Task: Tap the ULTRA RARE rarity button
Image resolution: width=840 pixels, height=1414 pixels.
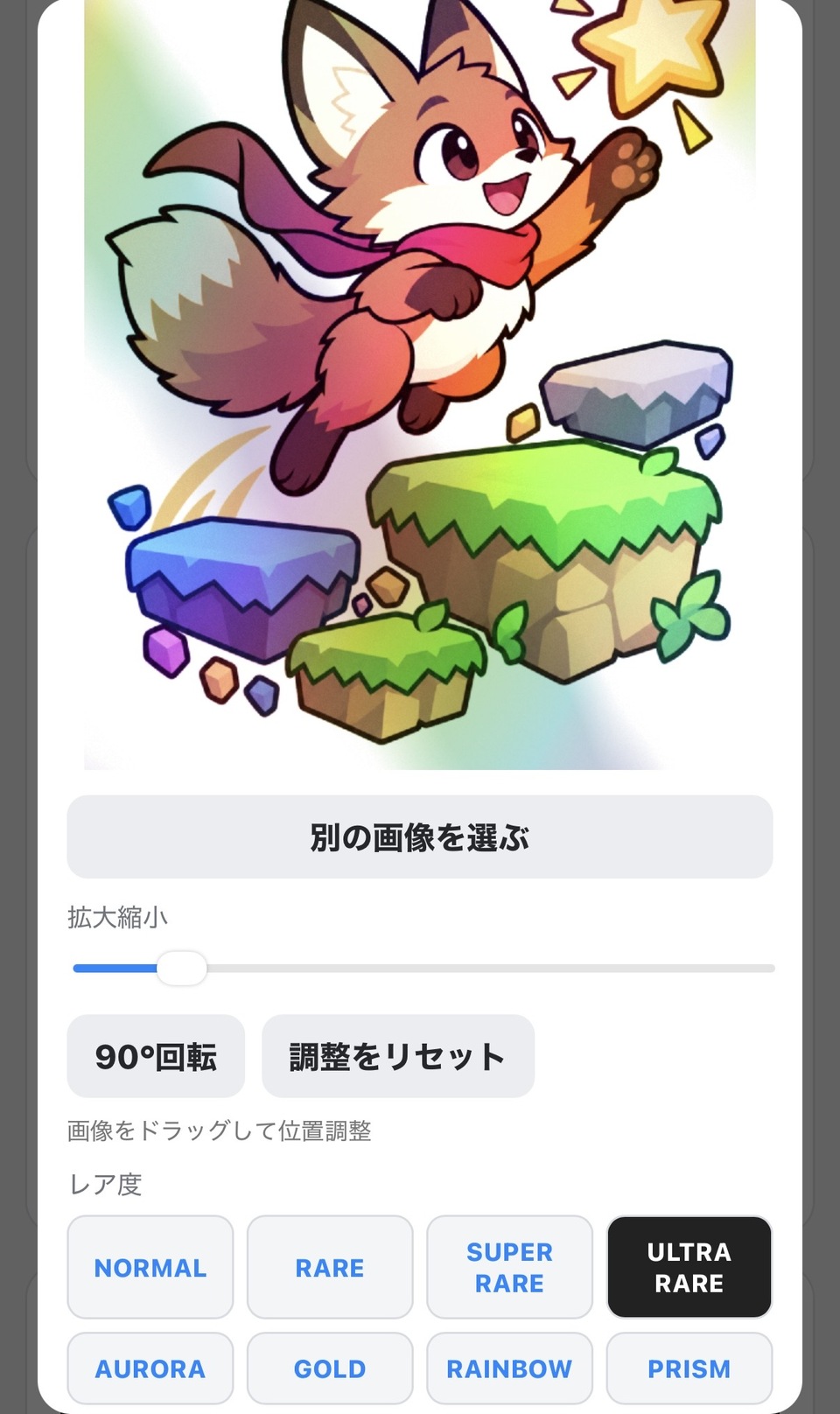Action: tap(689, 1267)
